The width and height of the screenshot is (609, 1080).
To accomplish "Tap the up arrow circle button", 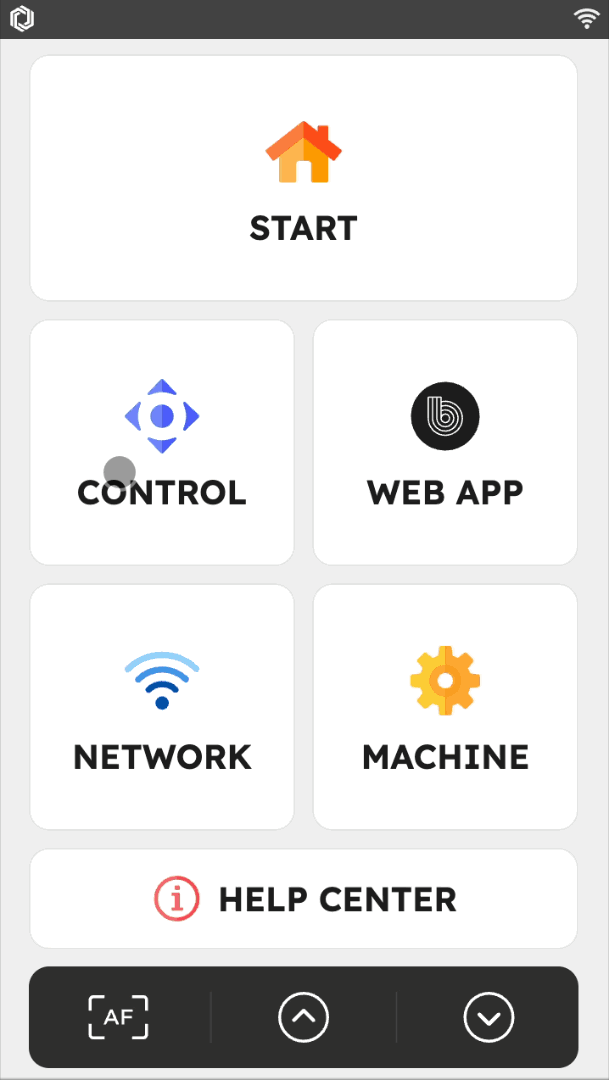I will coord(304,1017).
